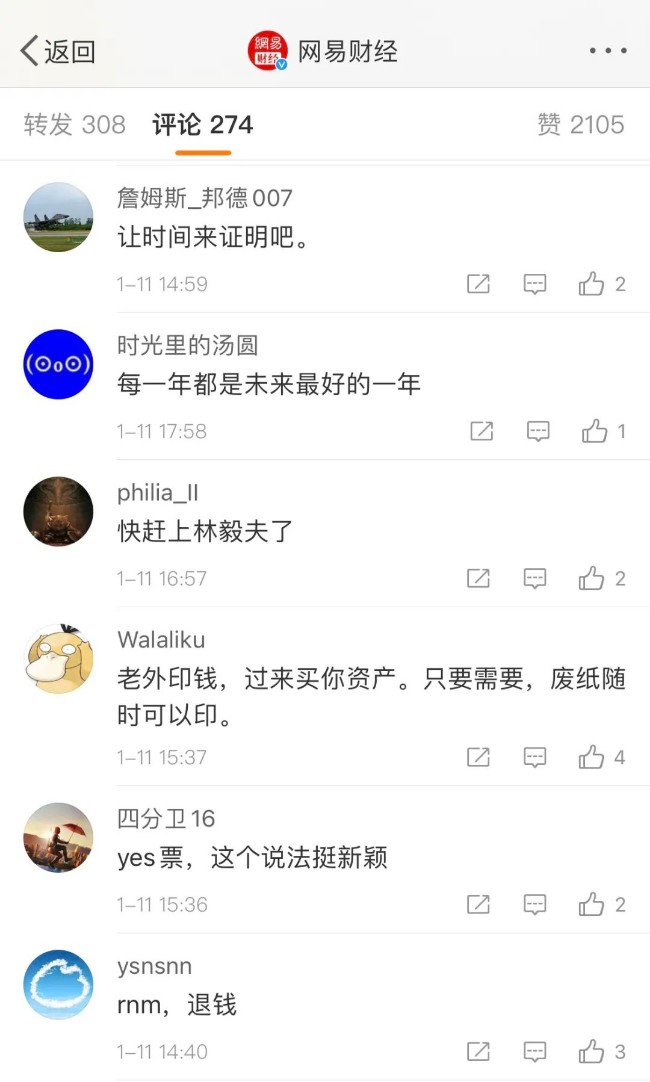Open philia_II's profile avatar
The height and width of the screenshot is (1082, 650).
point(58,511)
